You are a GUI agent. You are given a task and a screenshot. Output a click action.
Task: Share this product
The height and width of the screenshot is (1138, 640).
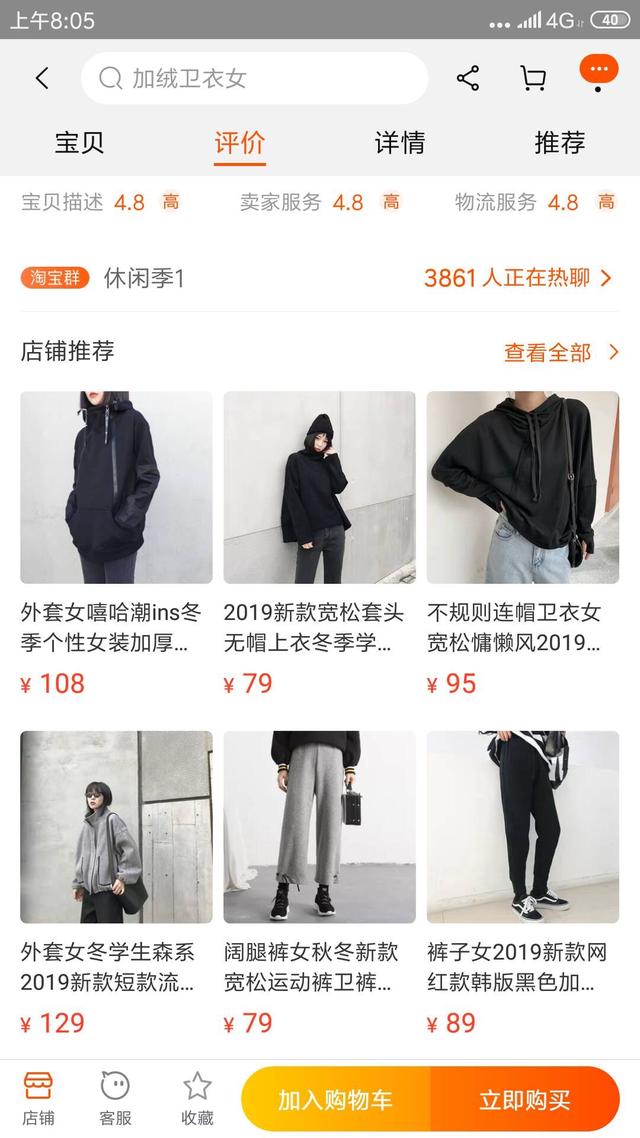click(x=467, y=78)
